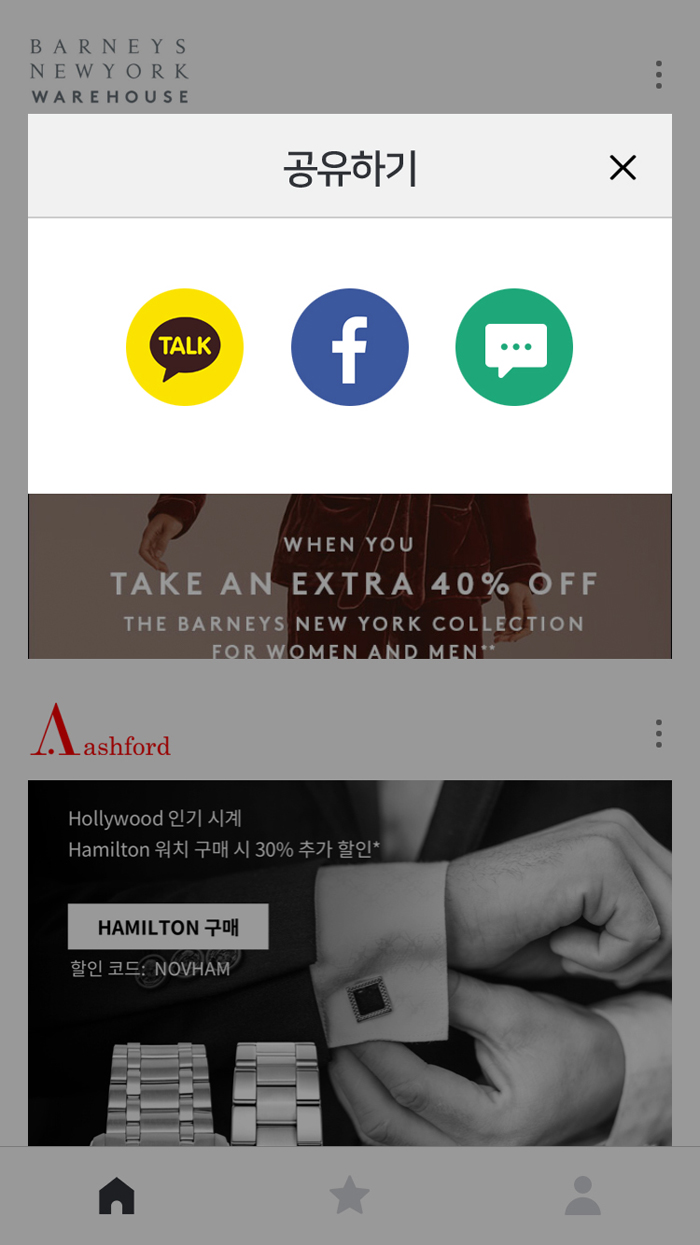Tap the HAMILTON 구매 button
Screen dimensions: 700x1245
pyautogui.click(x=168, y=927)
